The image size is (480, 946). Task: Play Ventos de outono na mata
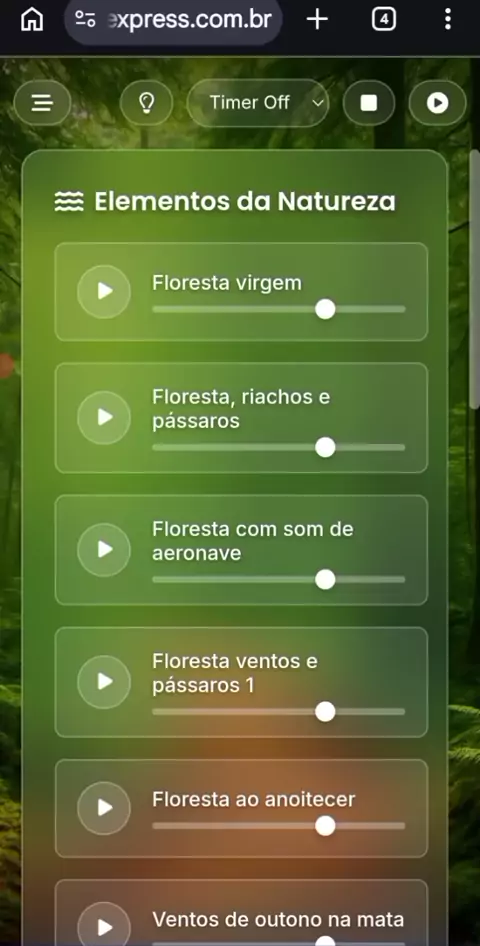pyautogui.click(x=104, y=927)
